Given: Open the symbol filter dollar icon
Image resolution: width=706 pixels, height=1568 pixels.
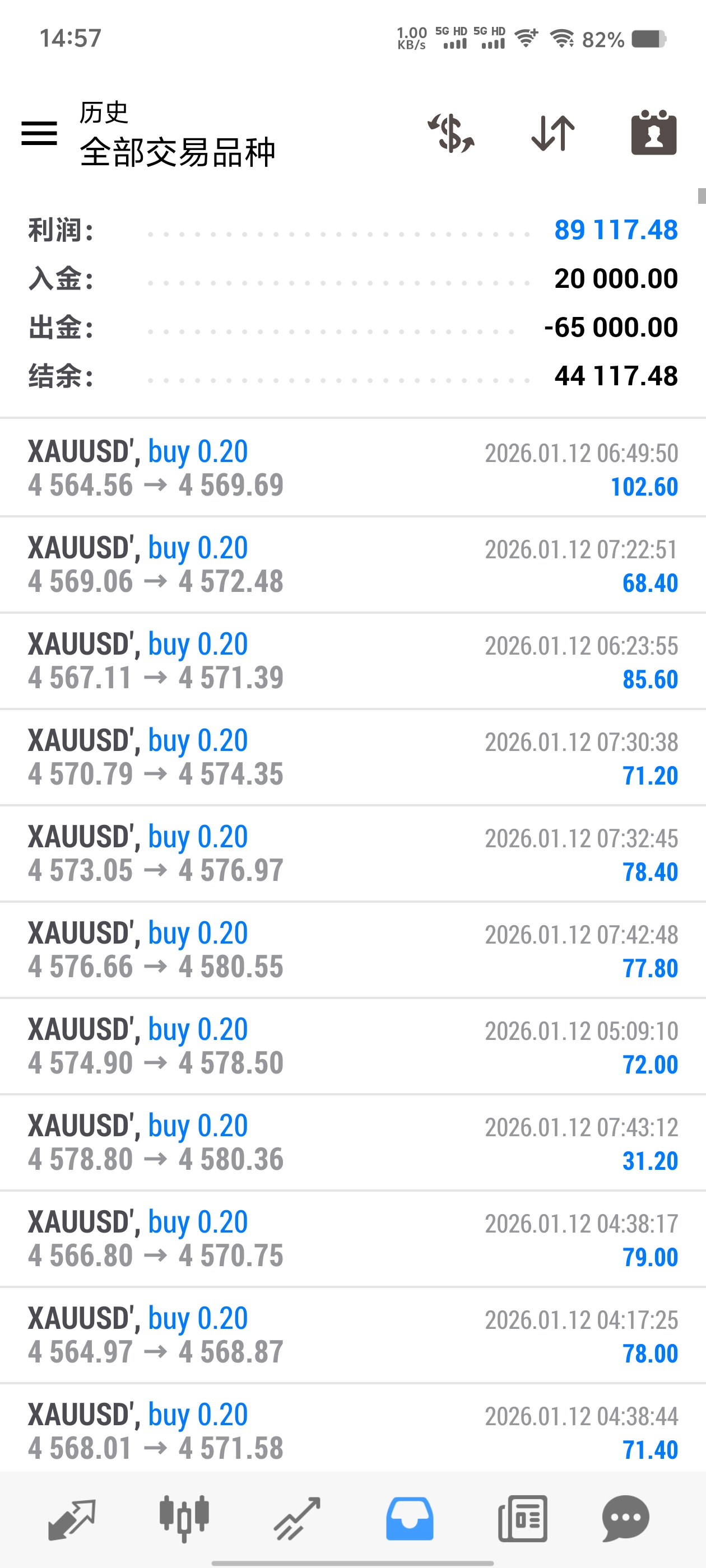Looking at the screenshot, I should 450,133.
